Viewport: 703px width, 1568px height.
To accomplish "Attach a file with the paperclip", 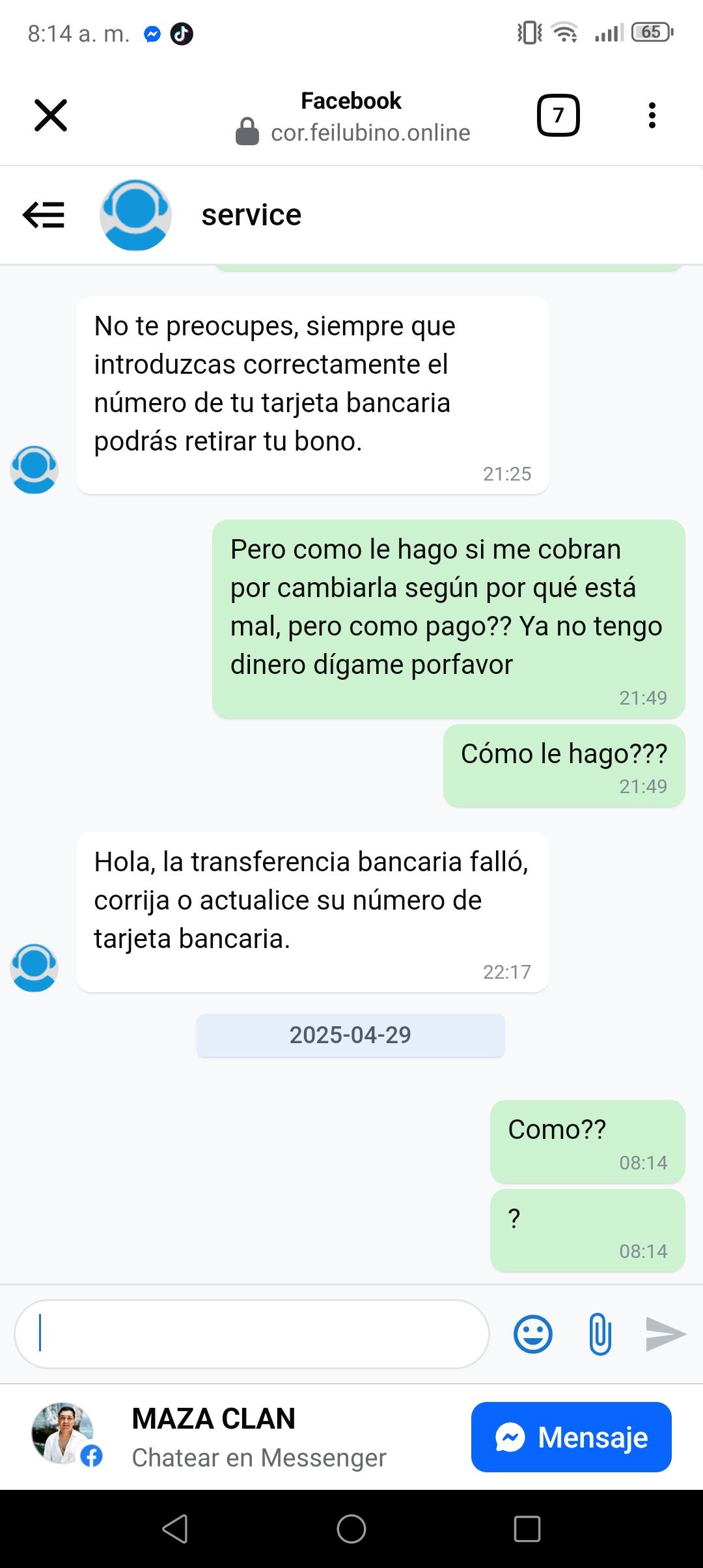I will point(600,1334).
